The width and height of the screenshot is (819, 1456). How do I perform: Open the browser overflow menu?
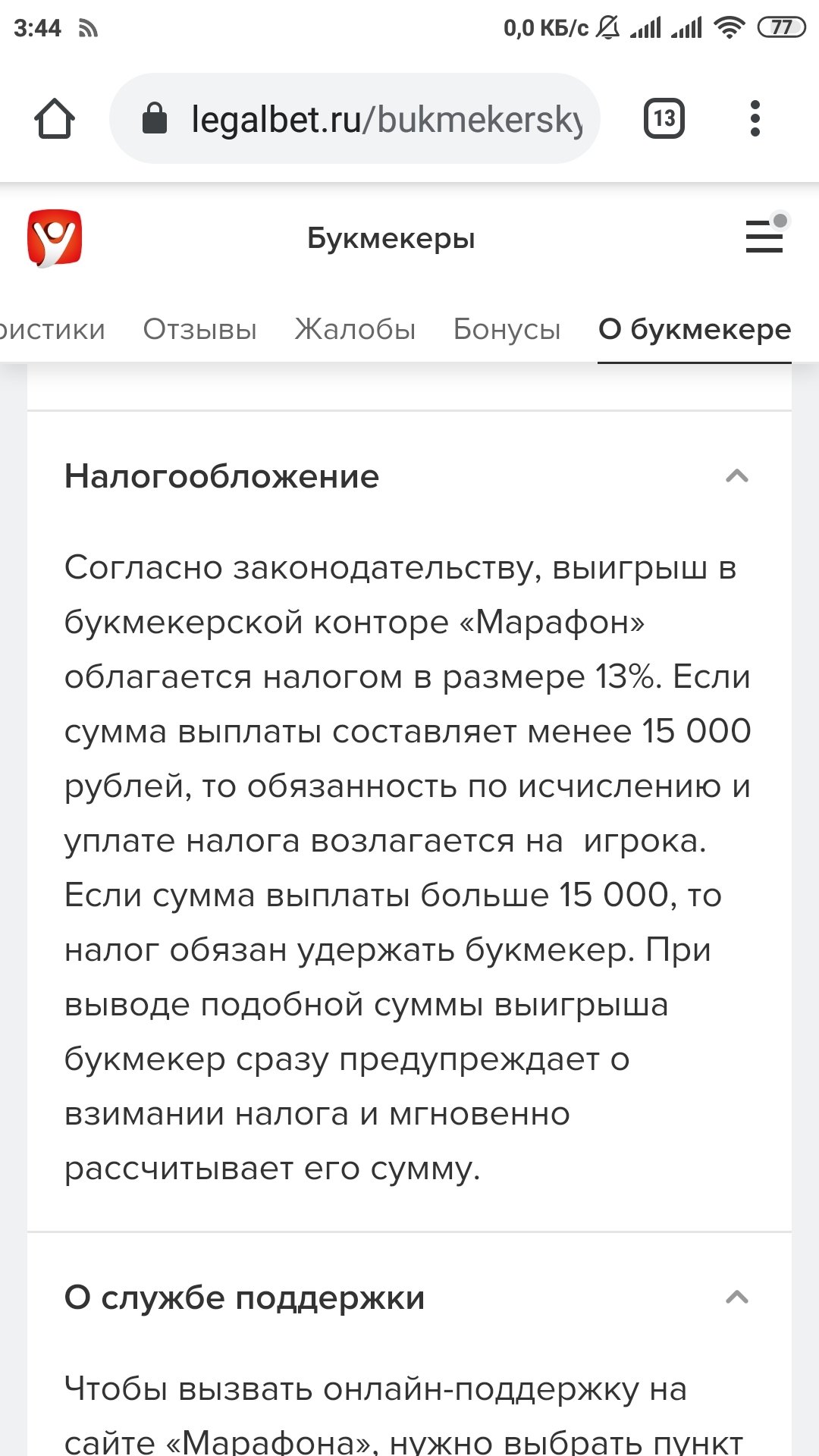pos(754,119)
